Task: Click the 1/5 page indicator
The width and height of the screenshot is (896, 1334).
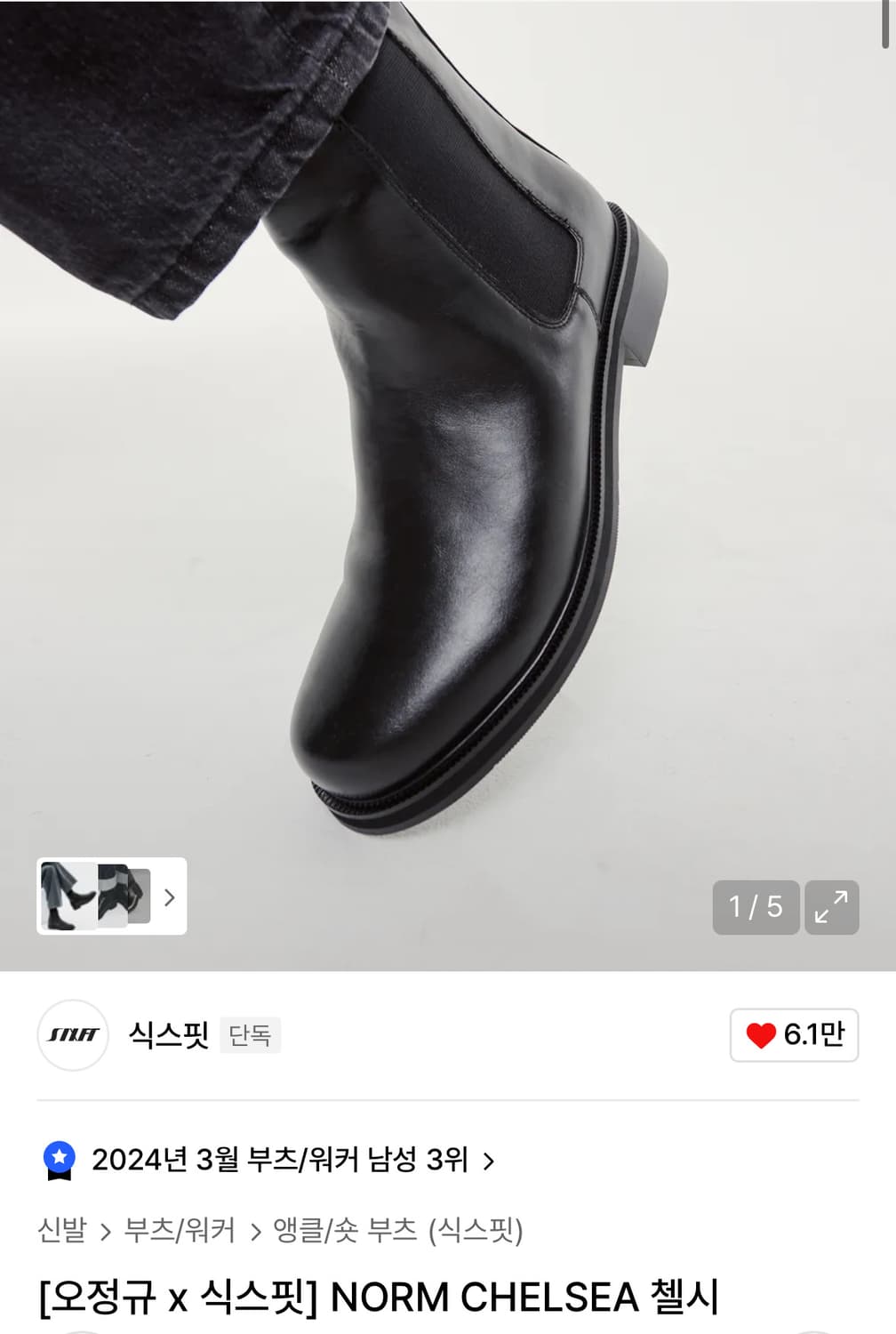Action: 754,905
